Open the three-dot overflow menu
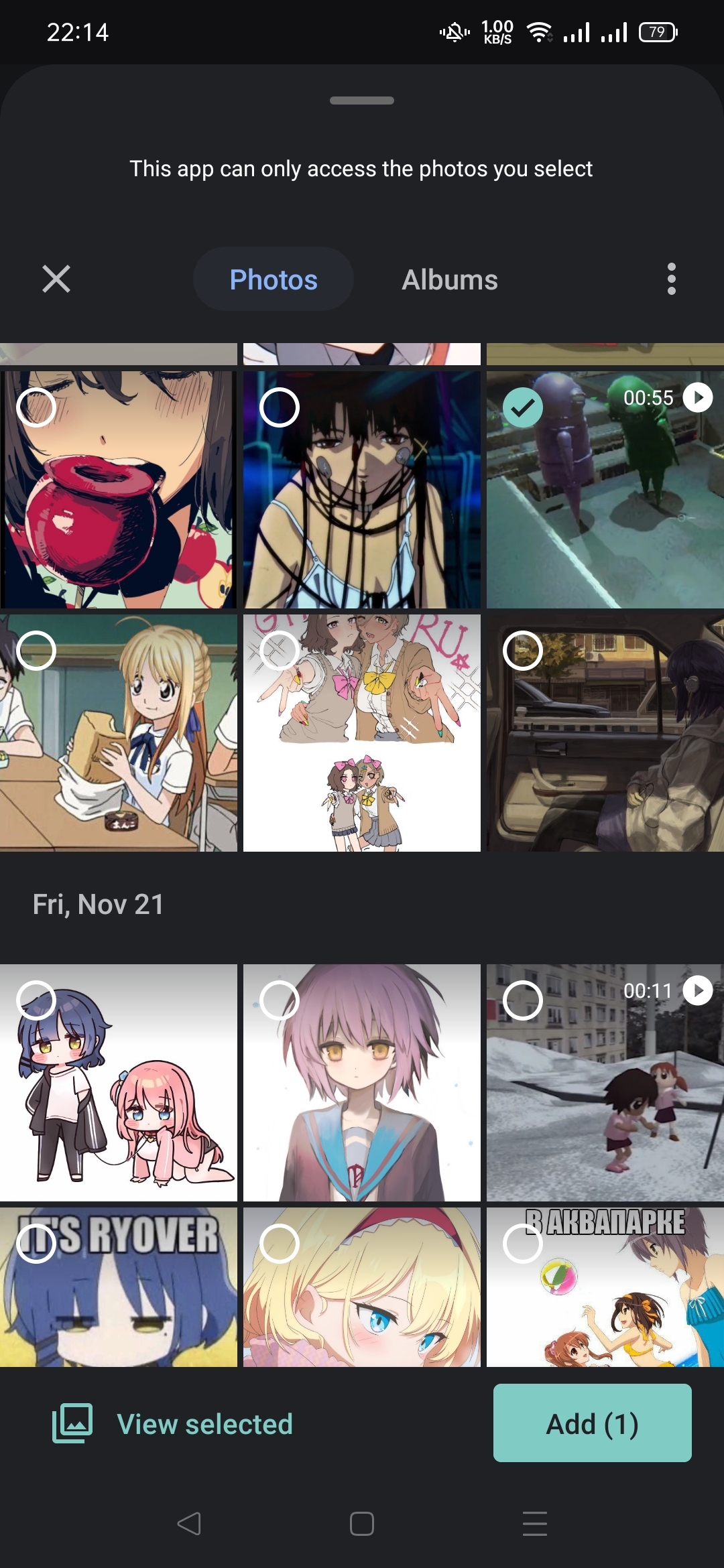Image resolution: width=724 pixels, height=1568 pixels. [x=671, y=279]
